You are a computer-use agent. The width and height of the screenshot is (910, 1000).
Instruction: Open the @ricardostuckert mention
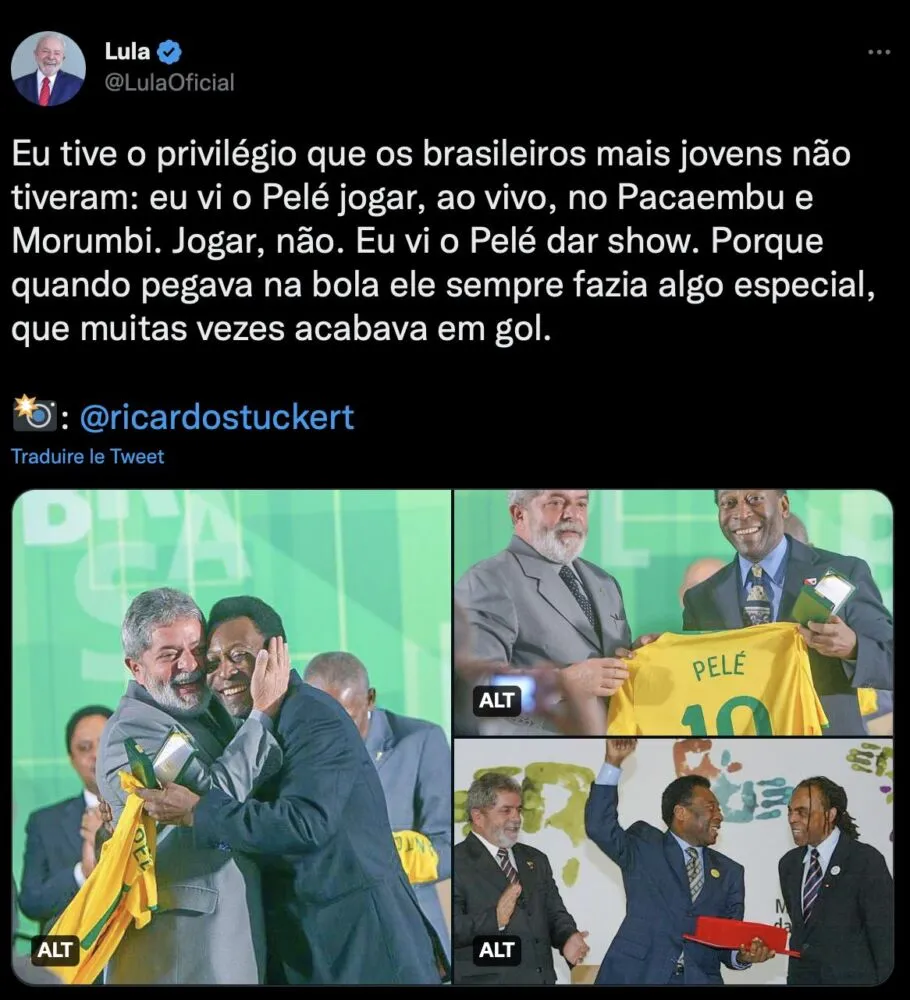coord(216,416)
